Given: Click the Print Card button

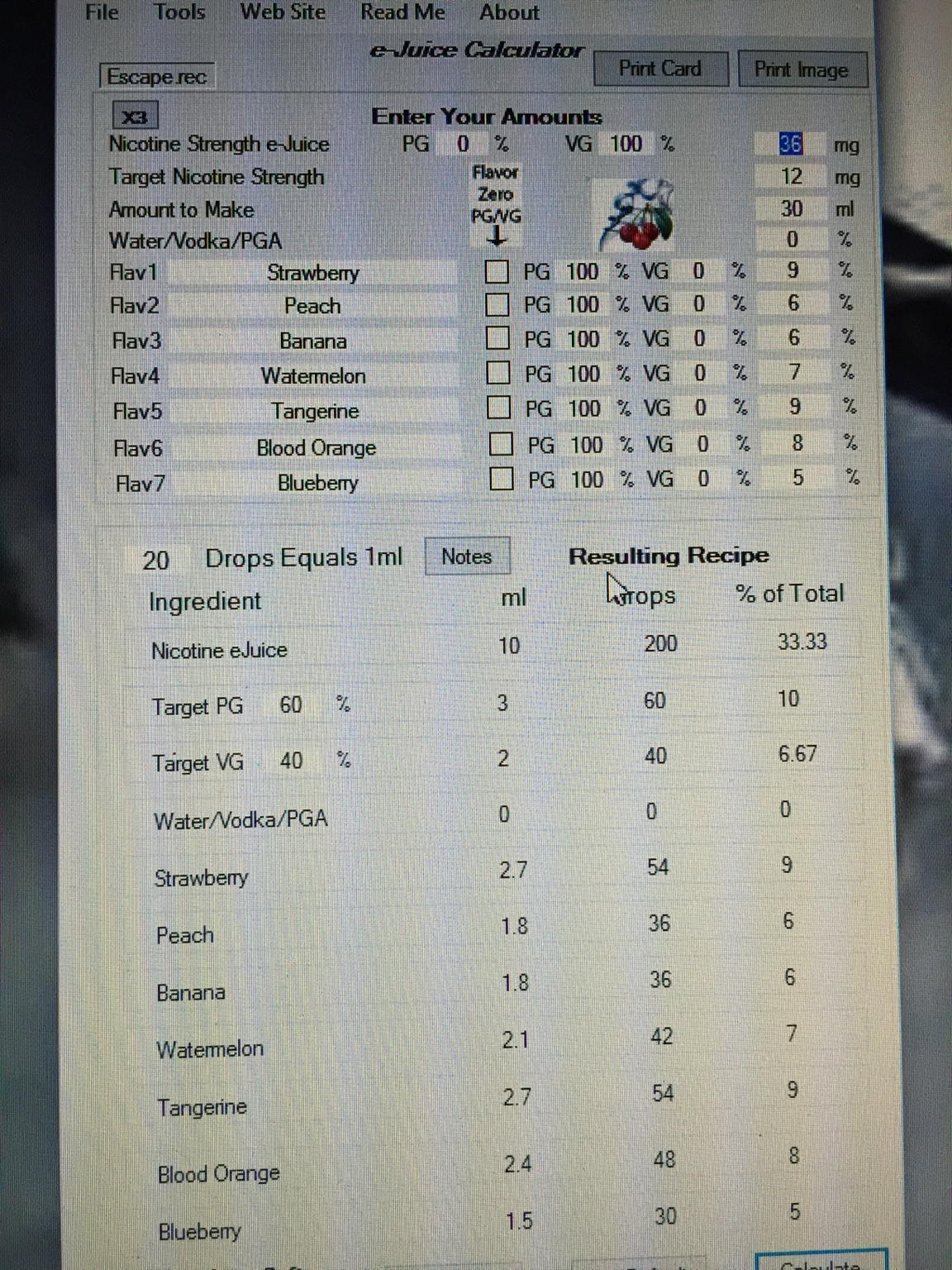Looking at the screenshot, I should point(660,69).
